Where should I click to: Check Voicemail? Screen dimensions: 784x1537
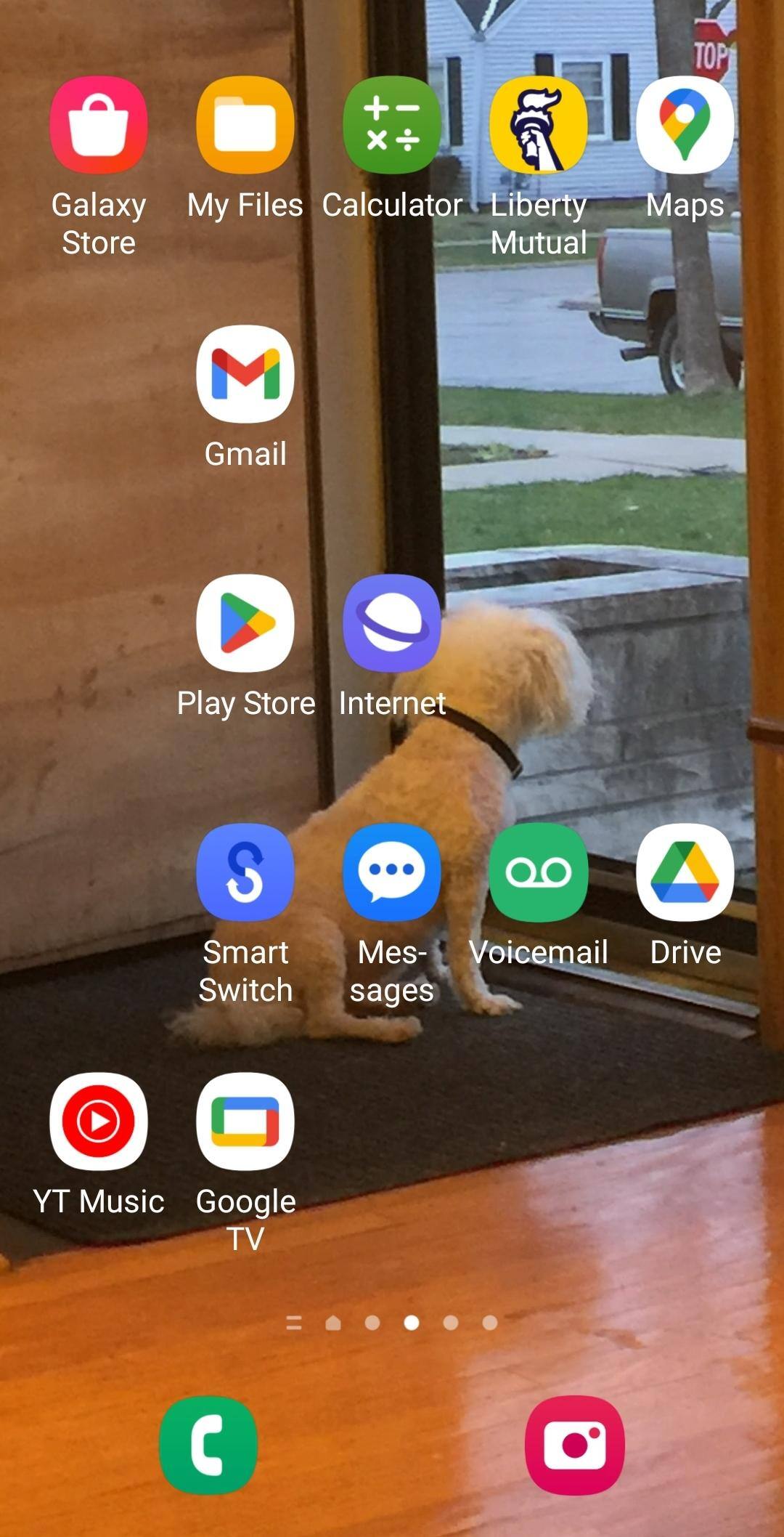pos(539,872)
